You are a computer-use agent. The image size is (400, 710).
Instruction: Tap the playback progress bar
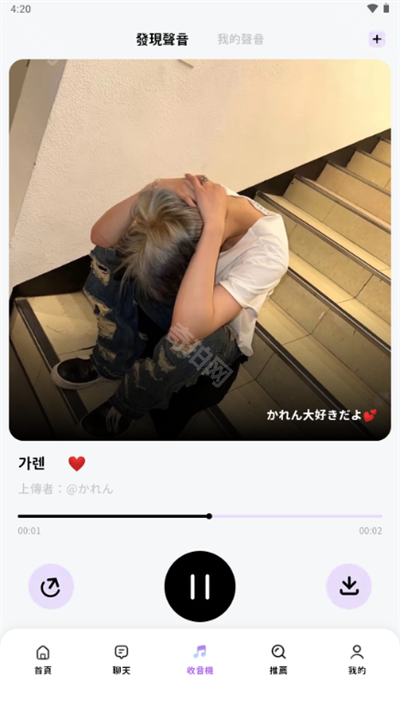point(200,516)
